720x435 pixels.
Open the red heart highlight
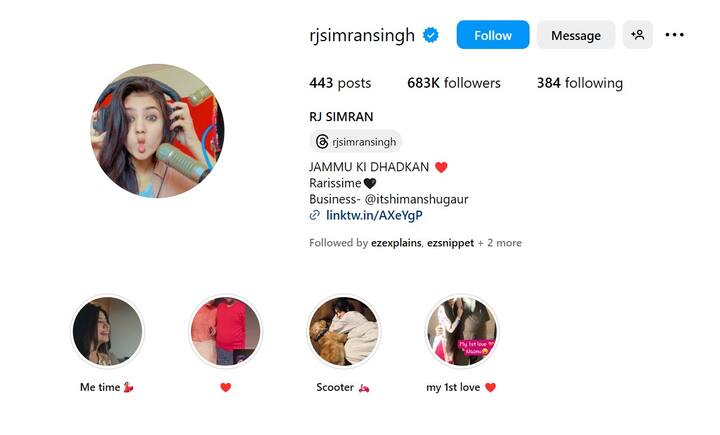pos(225,331)
